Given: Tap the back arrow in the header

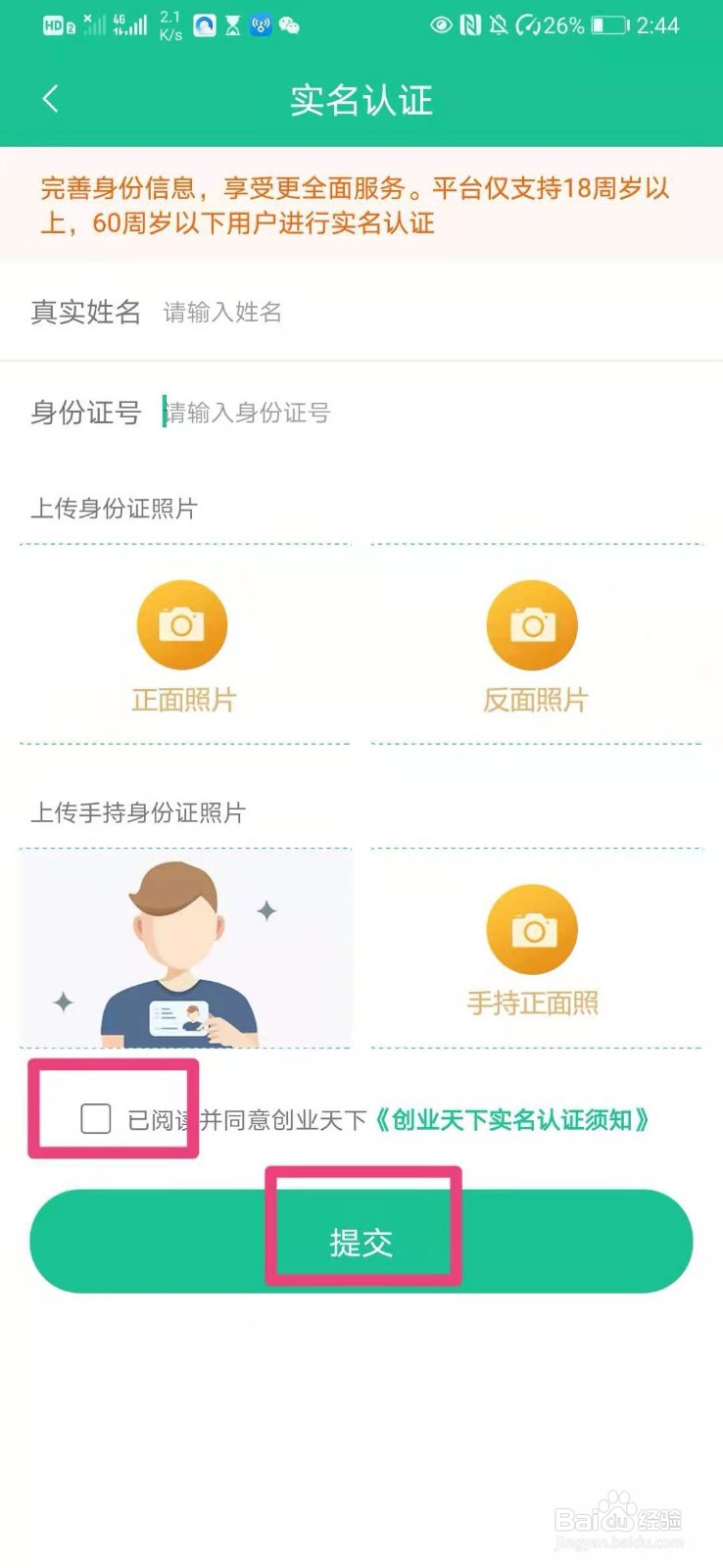Looking at the screenshot, I should (x=49, y=98).
